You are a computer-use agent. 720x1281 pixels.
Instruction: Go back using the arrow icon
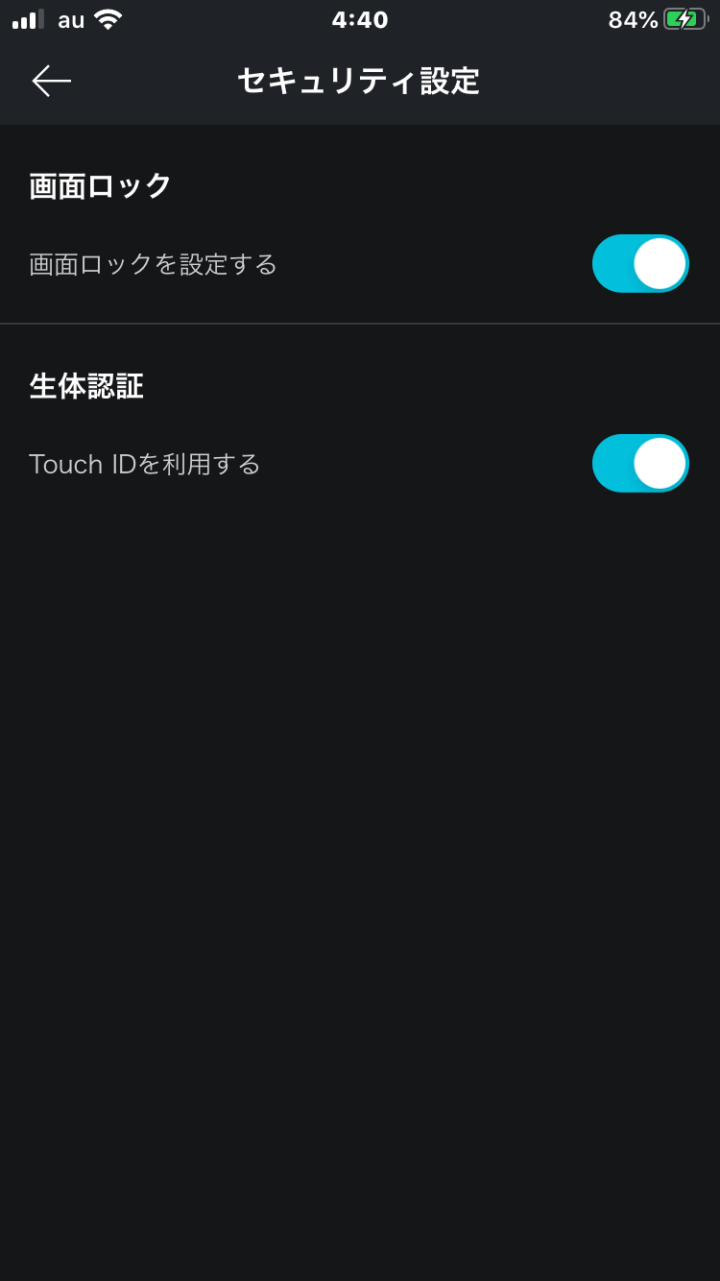51,81
